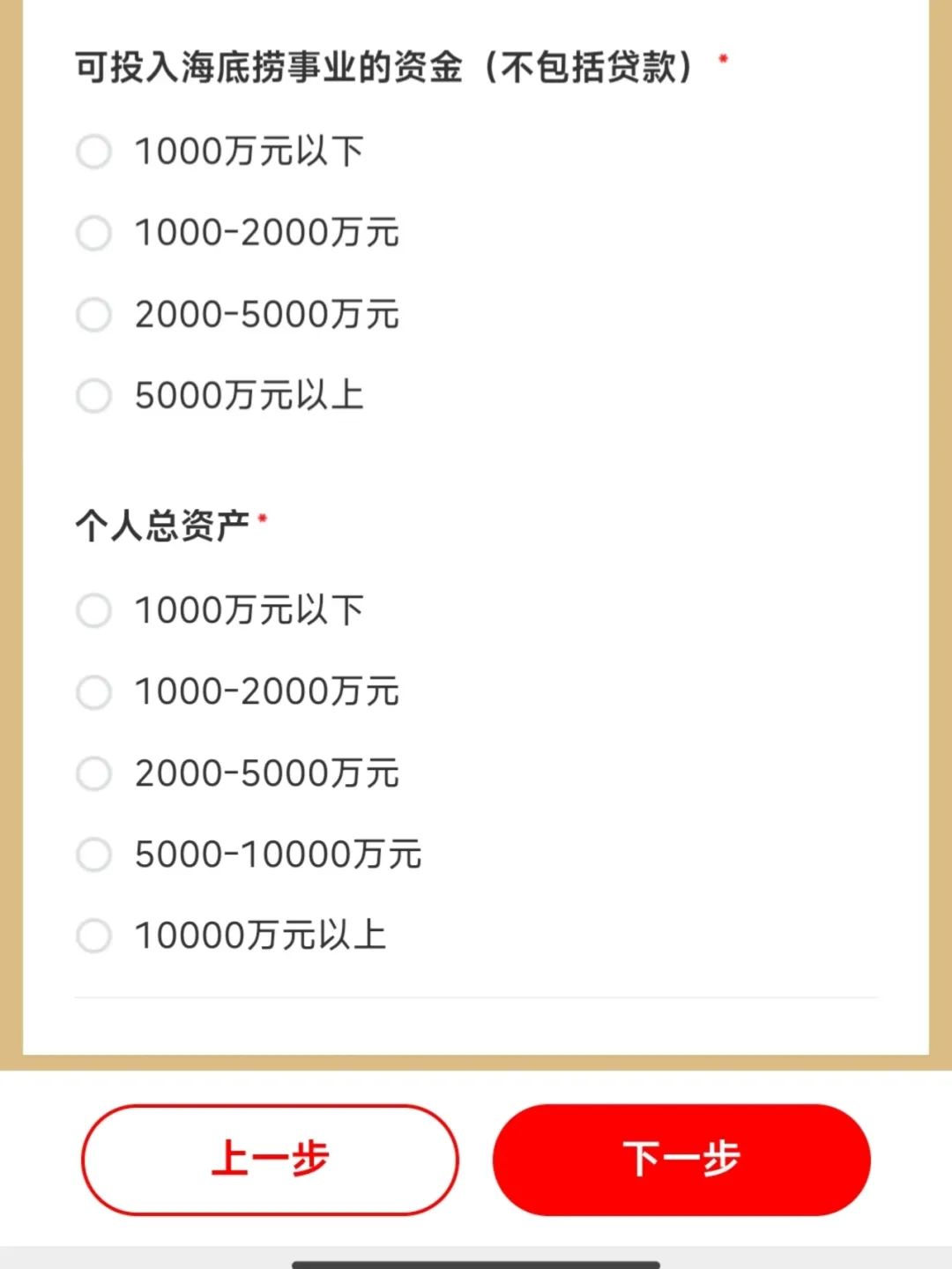
Task: Select 5000-10000万元 for personal assets
Action: tap(94, 855)
